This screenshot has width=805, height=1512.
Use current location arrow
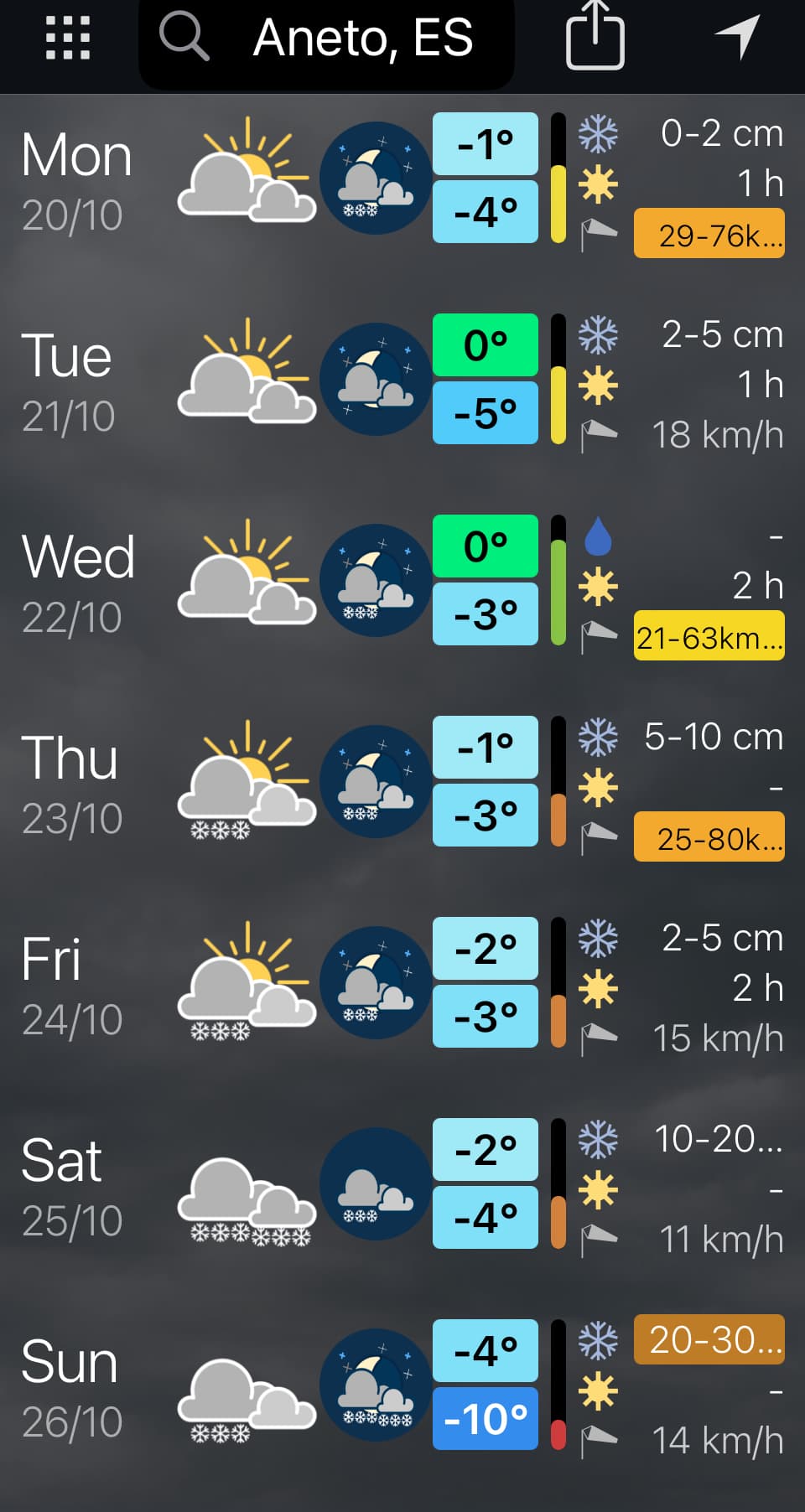(x=738, y=37)
